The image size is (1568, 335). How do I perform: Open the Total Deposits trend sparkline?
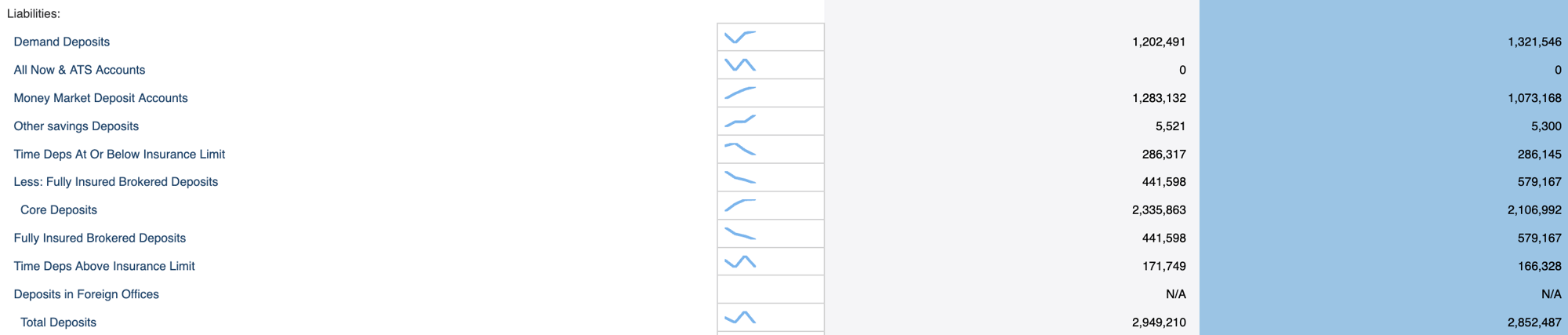[x=740, y=318]
